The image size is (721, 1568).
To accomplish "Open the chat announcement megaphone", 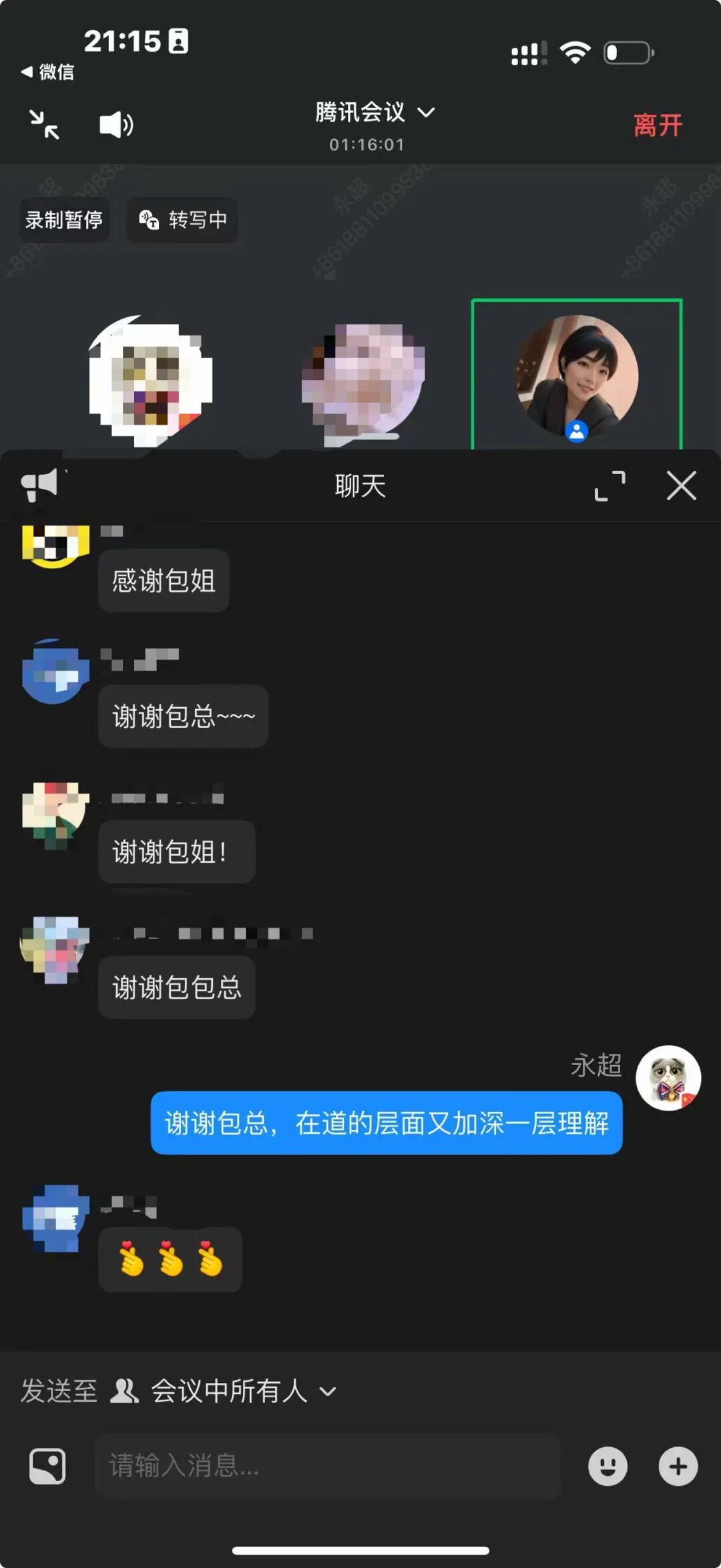I will 40,485.
